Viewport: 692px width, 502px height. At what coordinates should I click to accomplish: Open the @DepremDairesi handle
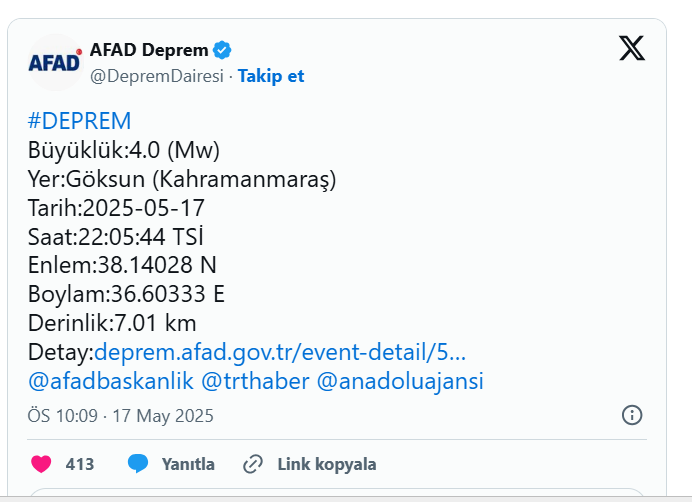158,76
